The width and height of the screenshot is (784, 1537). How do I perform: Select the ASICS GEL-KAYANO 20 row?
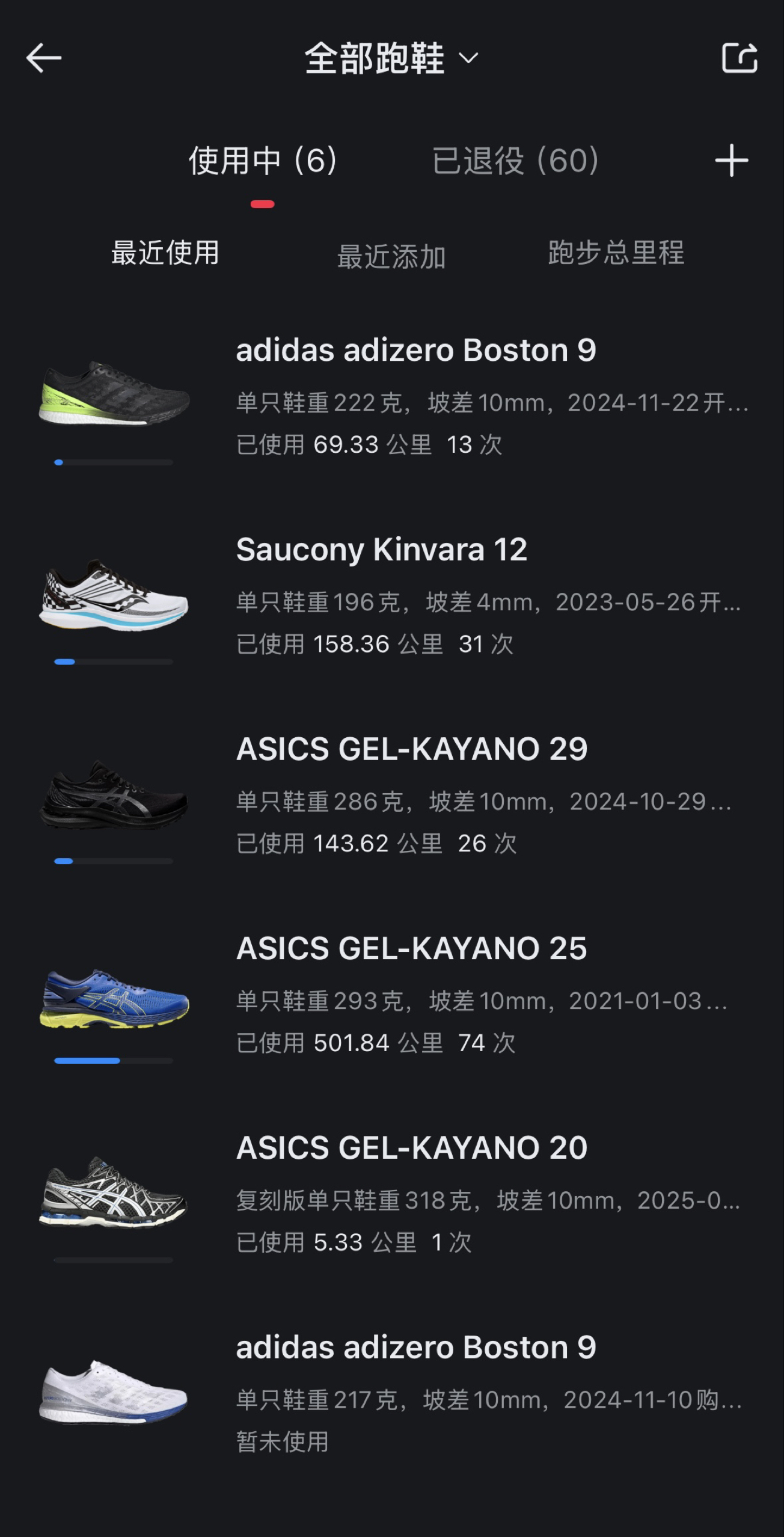(x=415, y=1194)
